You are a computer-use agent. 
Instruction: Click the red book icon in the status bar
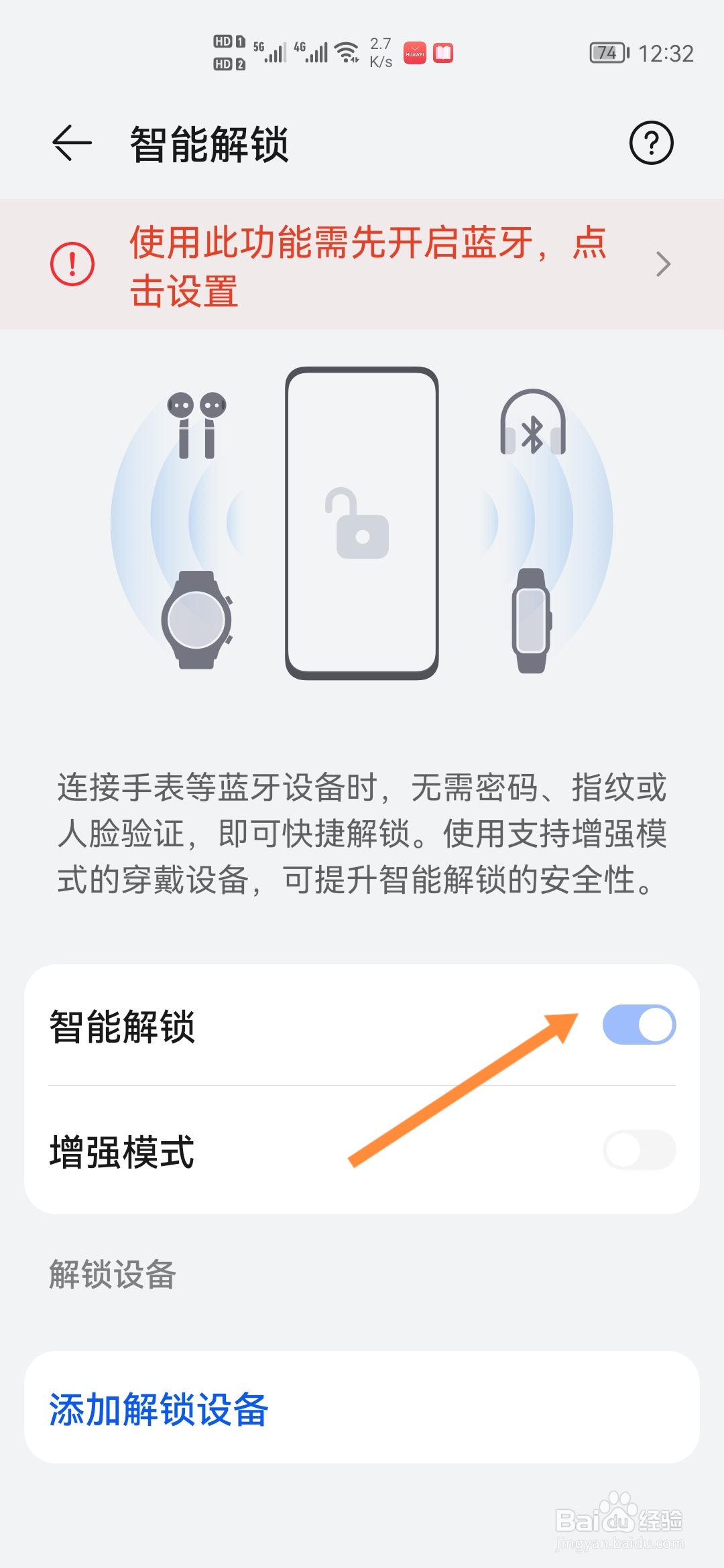(444, 52)
